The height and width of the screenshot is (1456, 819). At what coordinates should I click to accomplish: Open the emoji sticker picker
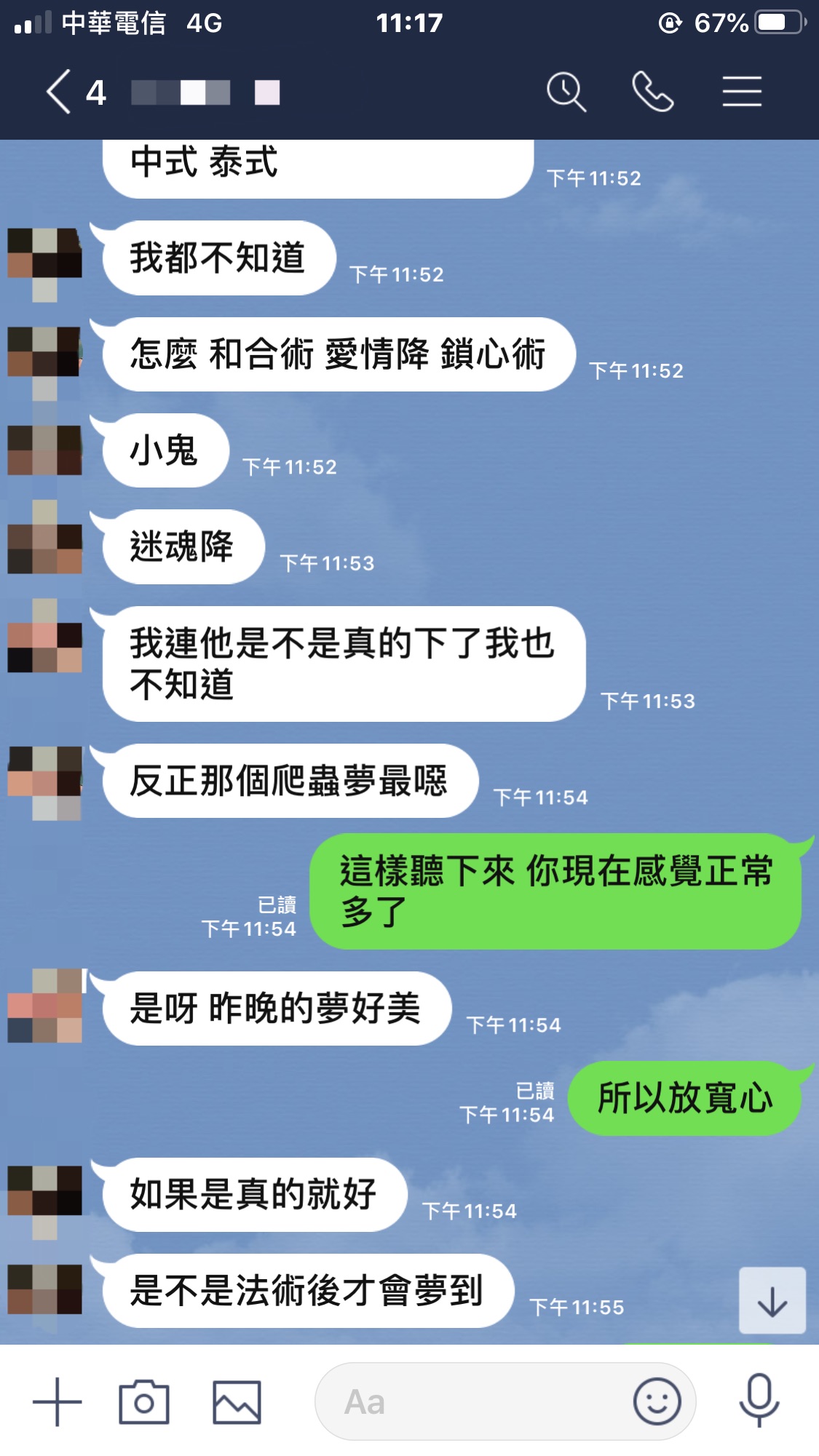(x=657, y=1401)
